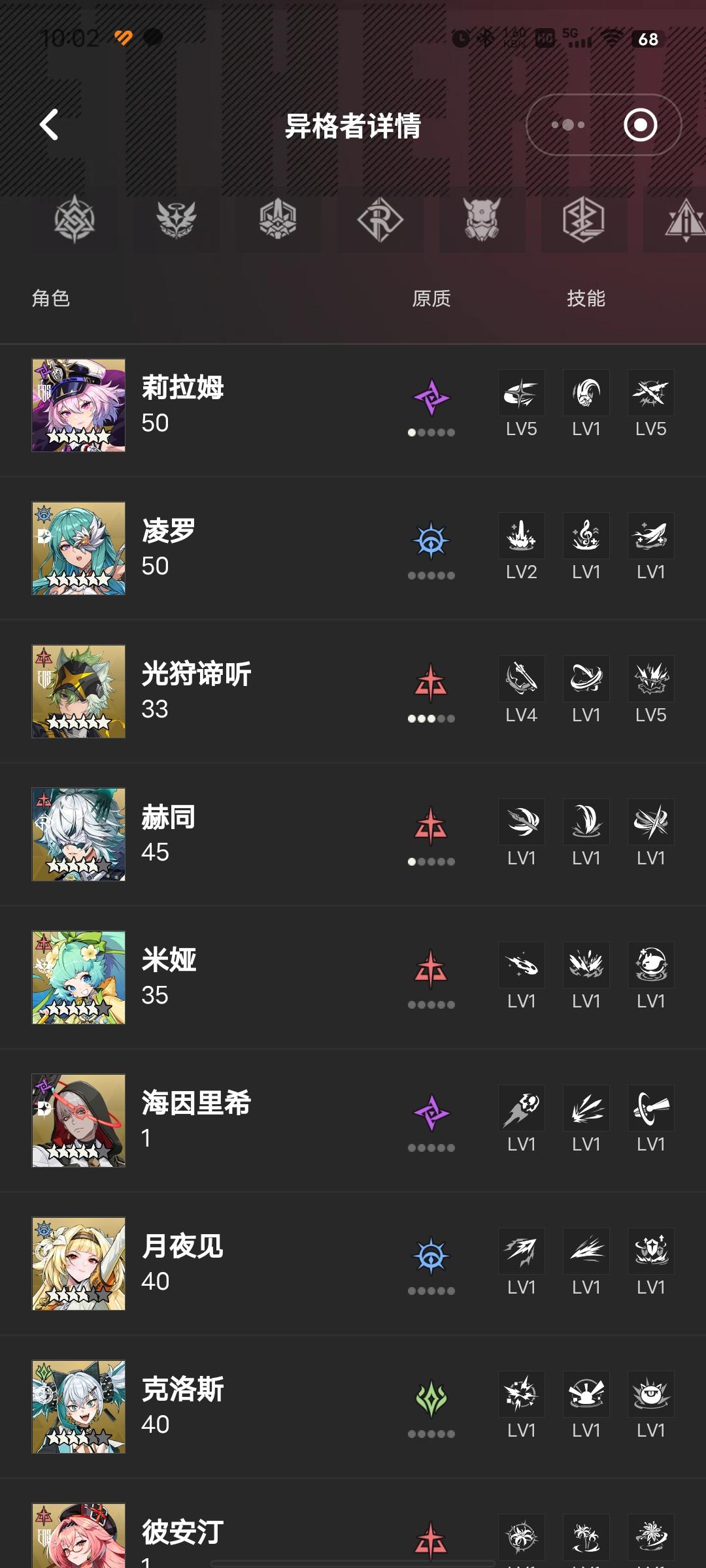Open character 米娅's entry
The width and height of the screenshot is (706, 1568).
[78, 977]
